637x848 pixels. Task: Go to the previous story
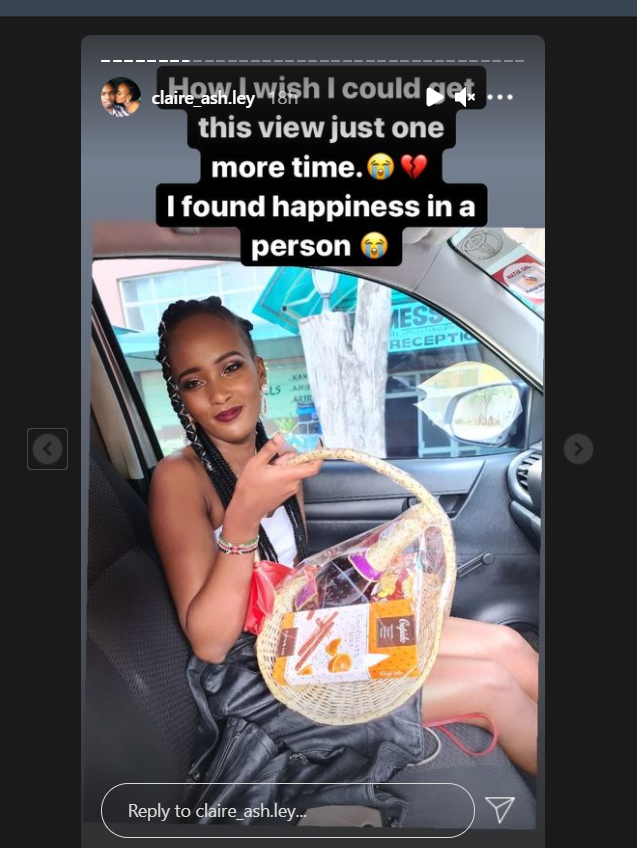tap(47, 449)
